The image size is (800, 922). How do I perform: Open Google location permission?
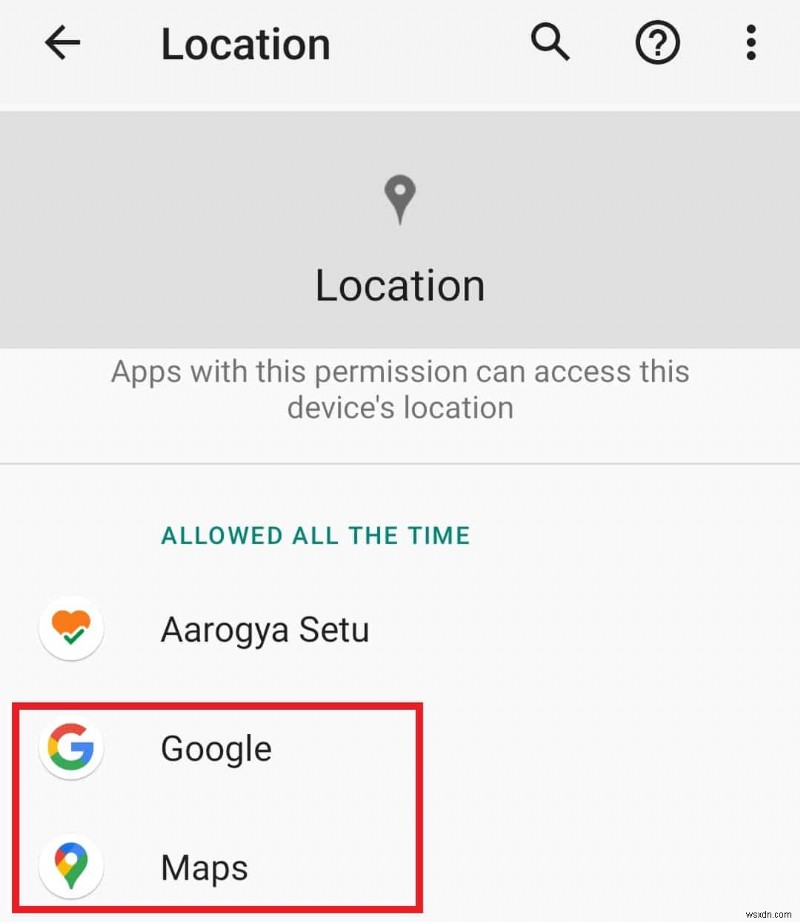[216, 749]
